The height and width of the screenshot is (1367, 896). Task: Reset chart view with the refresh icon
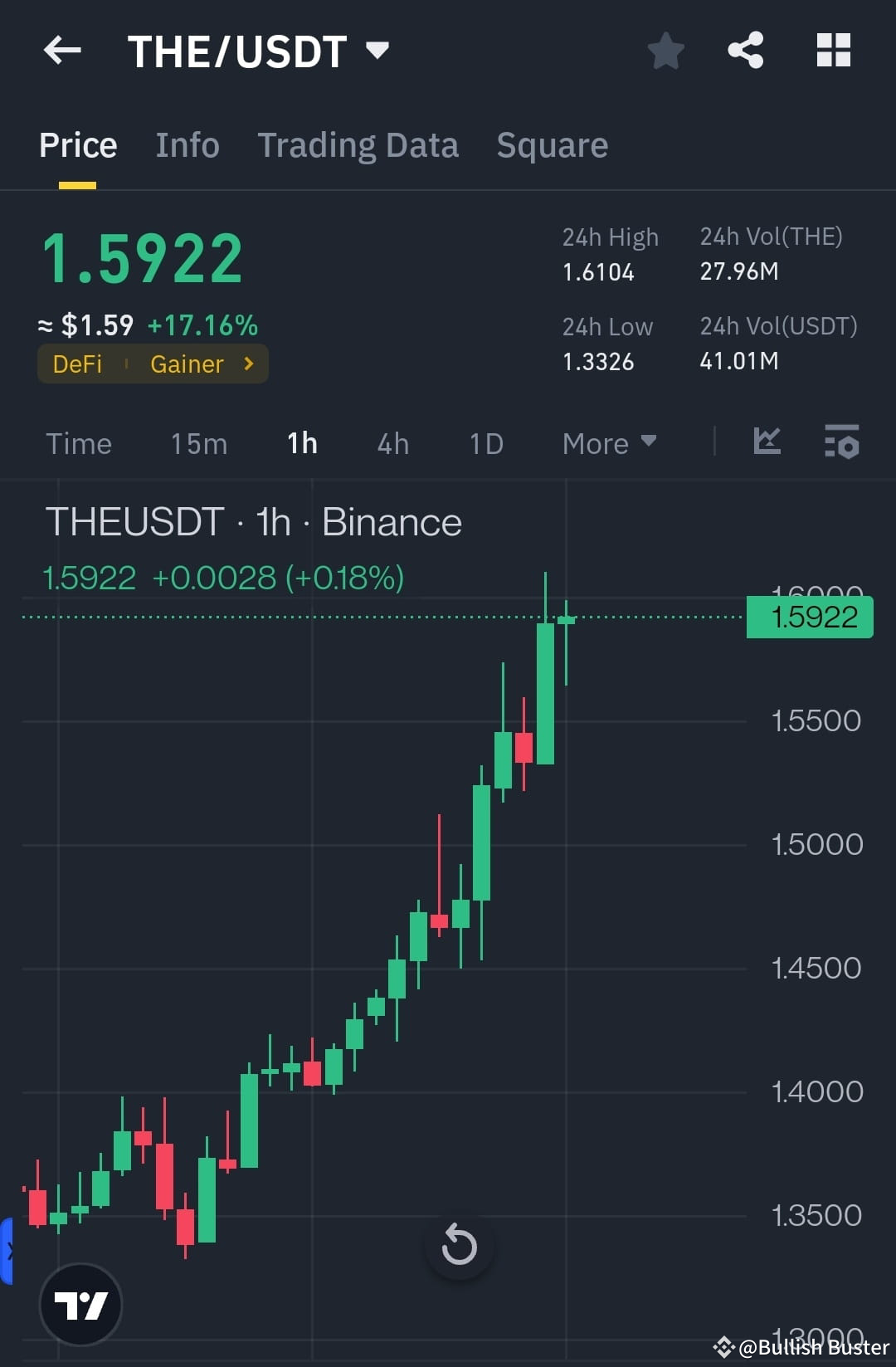coord(460,1245)
